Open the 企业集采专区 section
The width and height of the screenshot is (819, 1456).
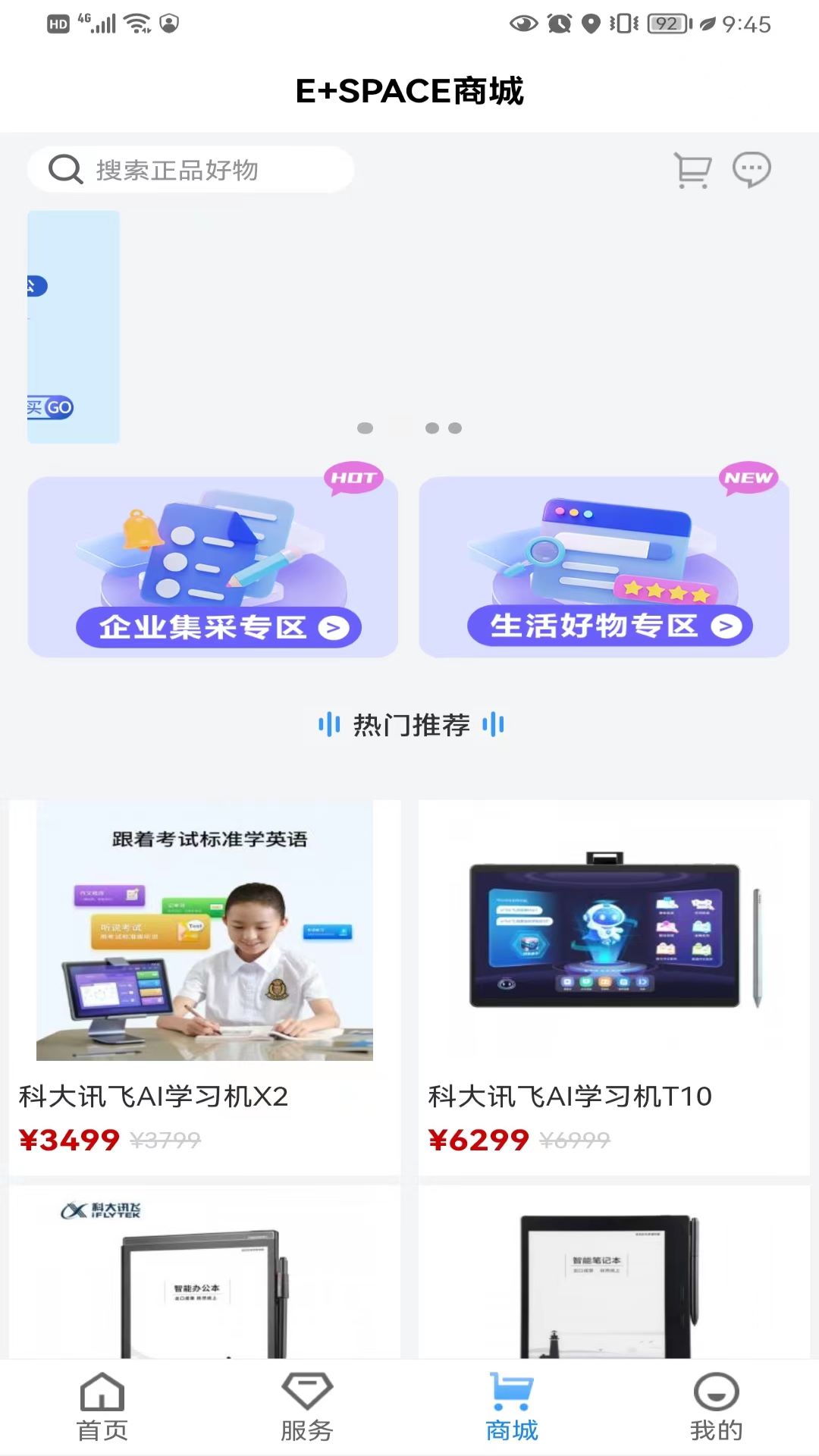pyautogui.click(x=213, y=566)
